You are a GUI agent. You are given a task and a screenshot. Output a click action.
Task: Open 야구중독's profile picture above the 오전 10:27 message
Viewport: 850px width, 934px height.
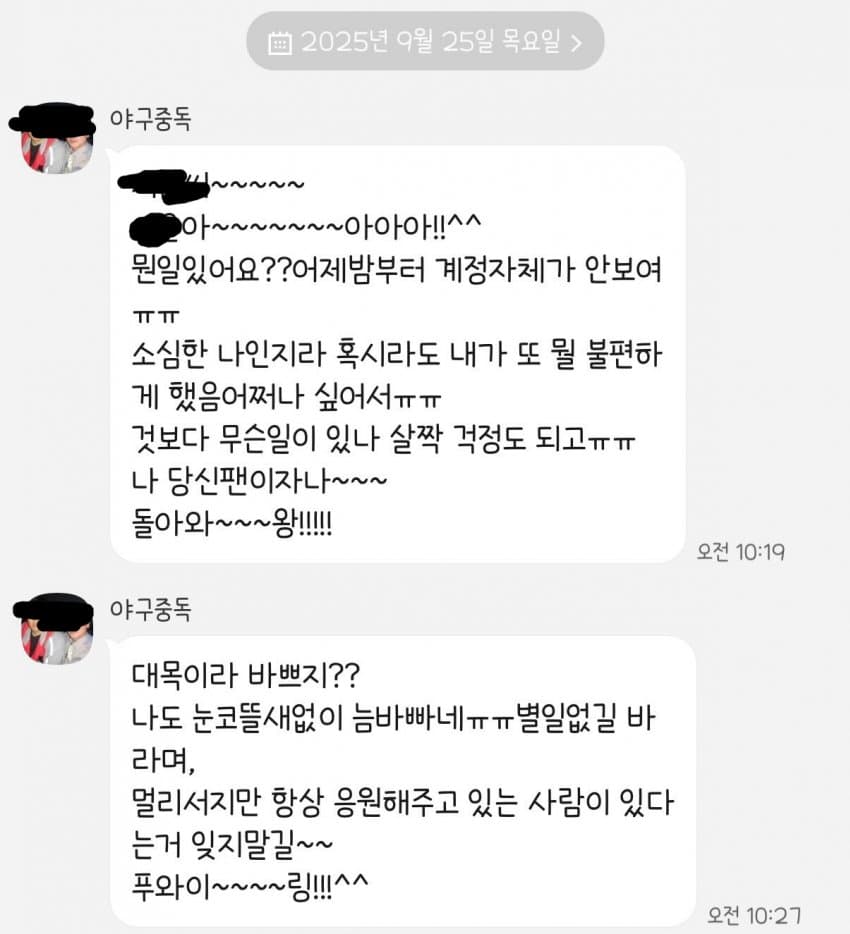tap(57, 631)
